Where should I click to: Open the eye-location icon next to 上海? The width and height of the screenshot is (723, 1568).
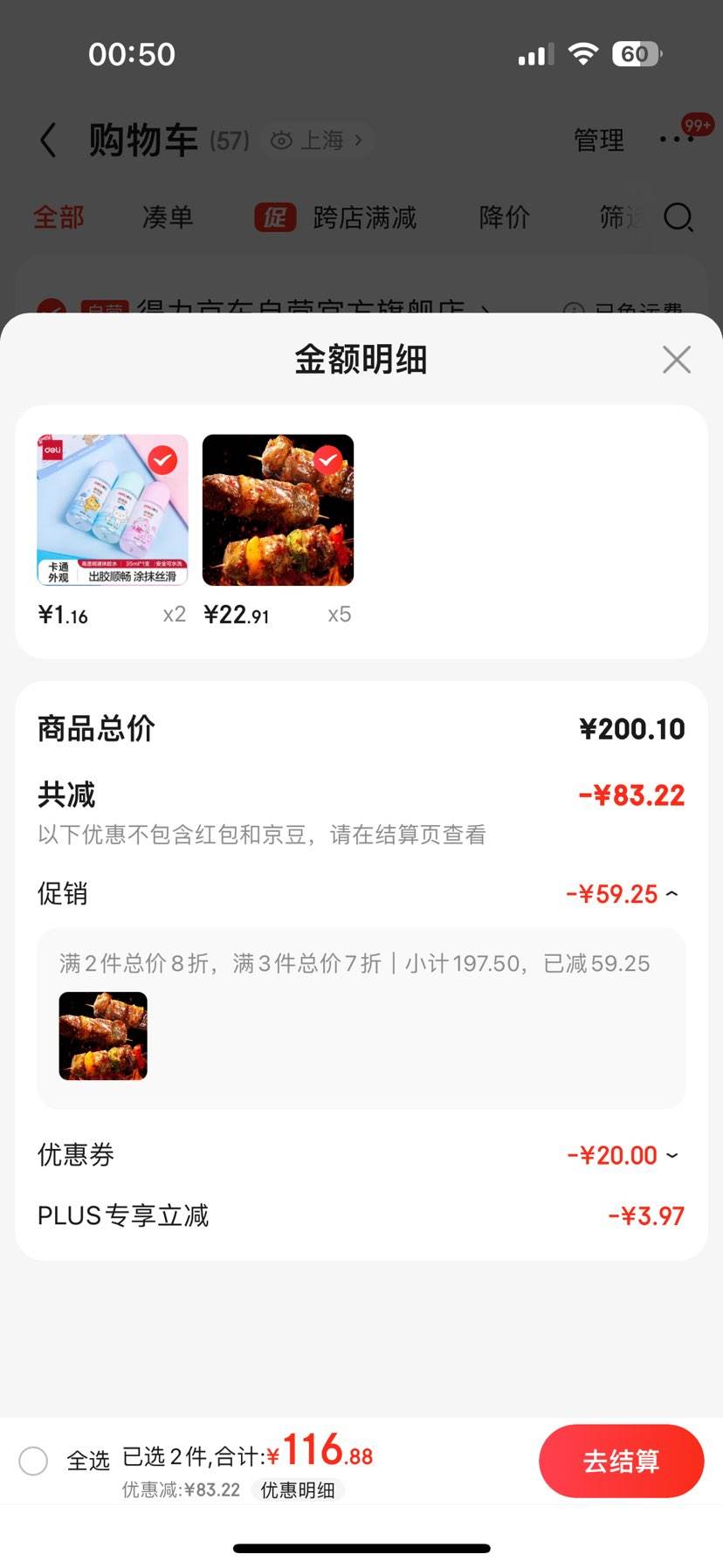[x=280, y=140]
